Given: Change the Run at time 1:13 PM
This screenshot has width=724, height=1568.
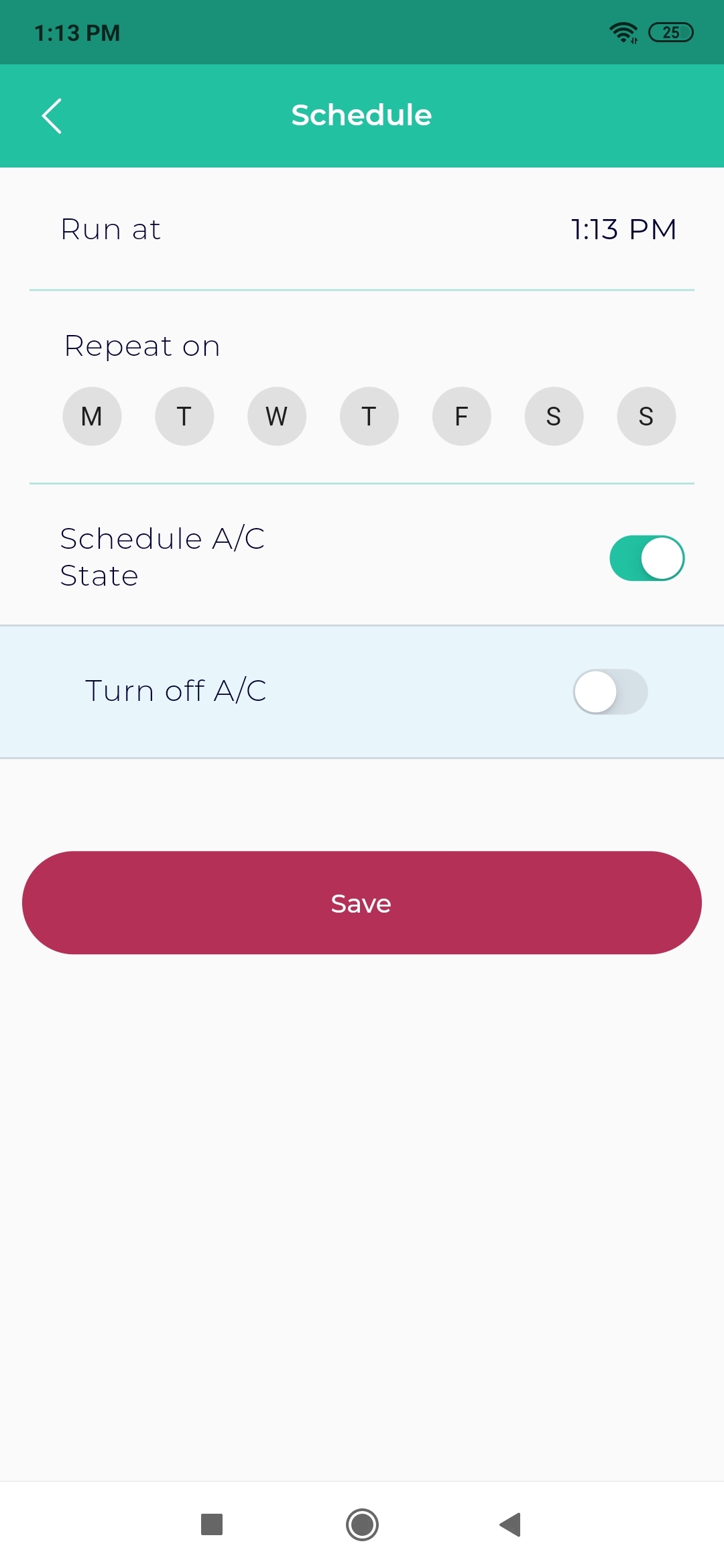Looking at the screenshot, I should click(623, 229).
